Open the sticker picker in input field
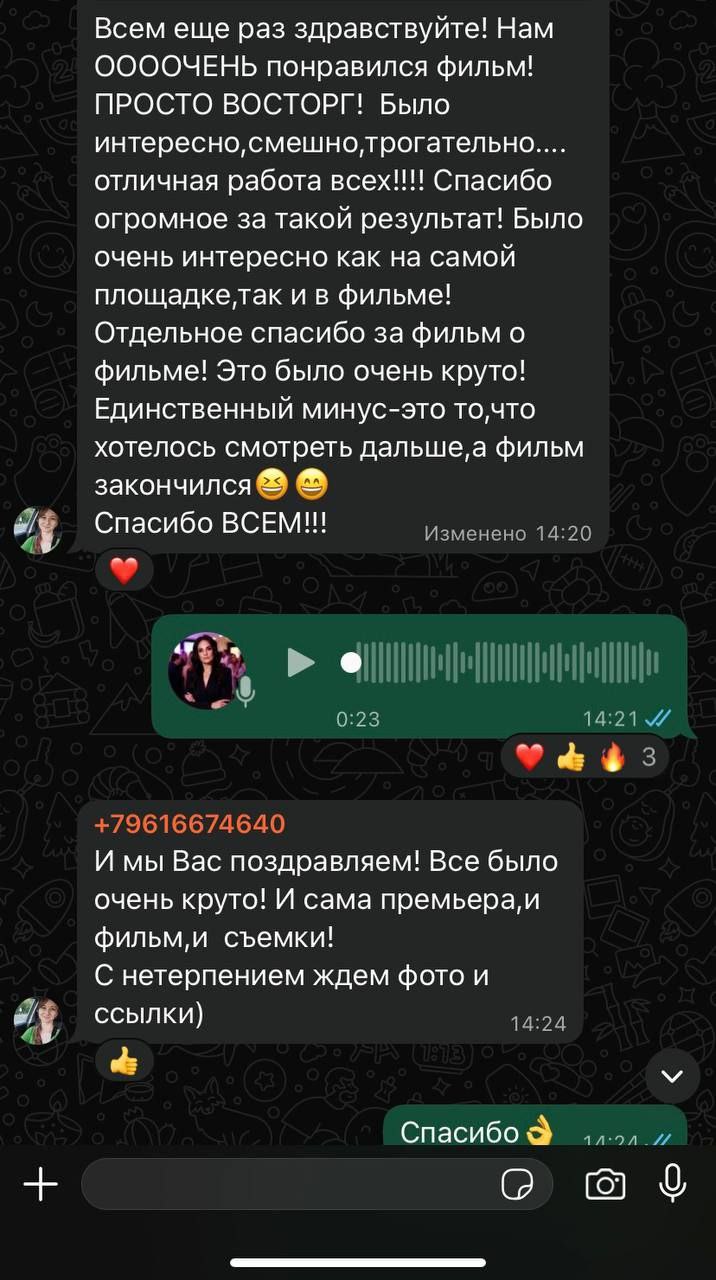Screen dimensions: 716x1280 pyautogui.click(x=517, y=1186)
